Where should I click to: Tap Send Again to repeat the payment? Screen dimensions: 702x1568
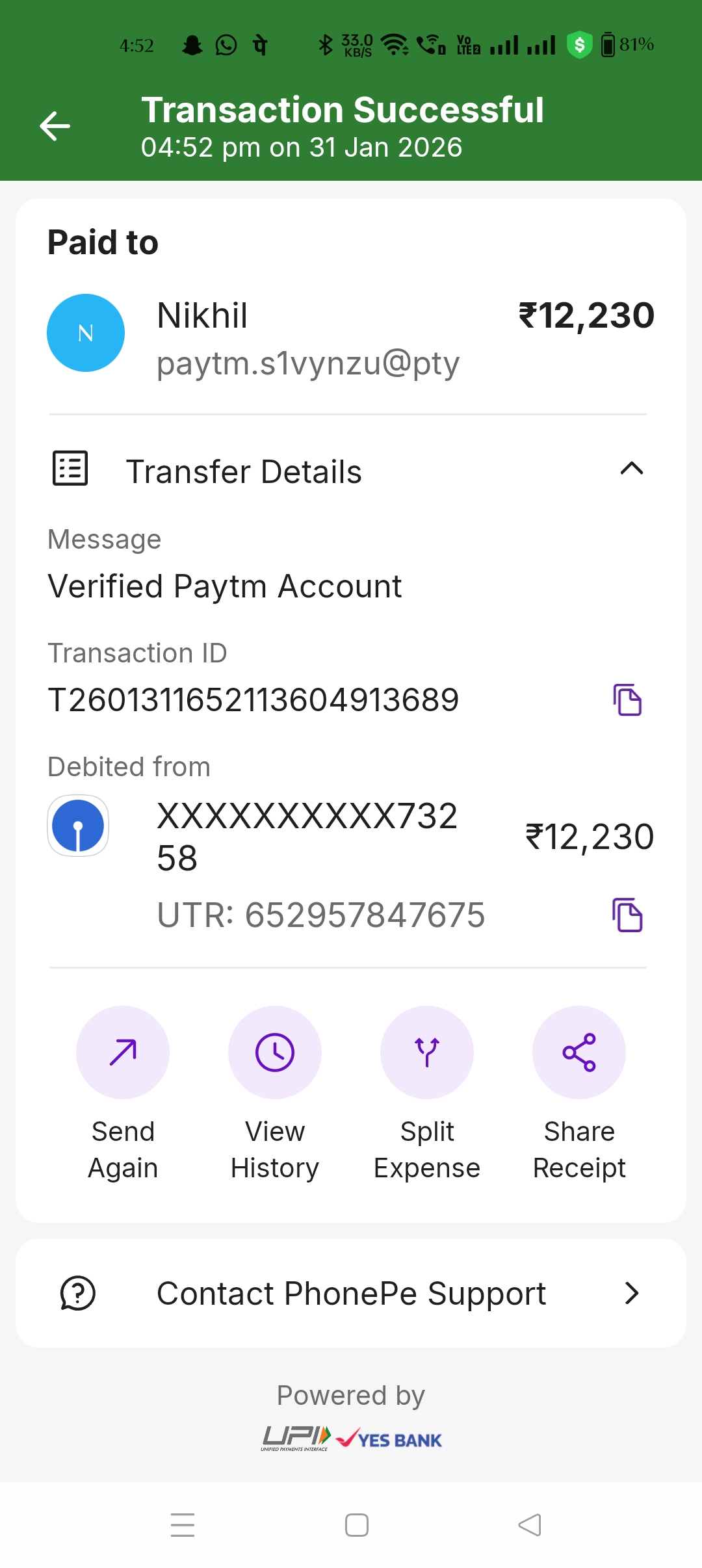point(123,1052)
